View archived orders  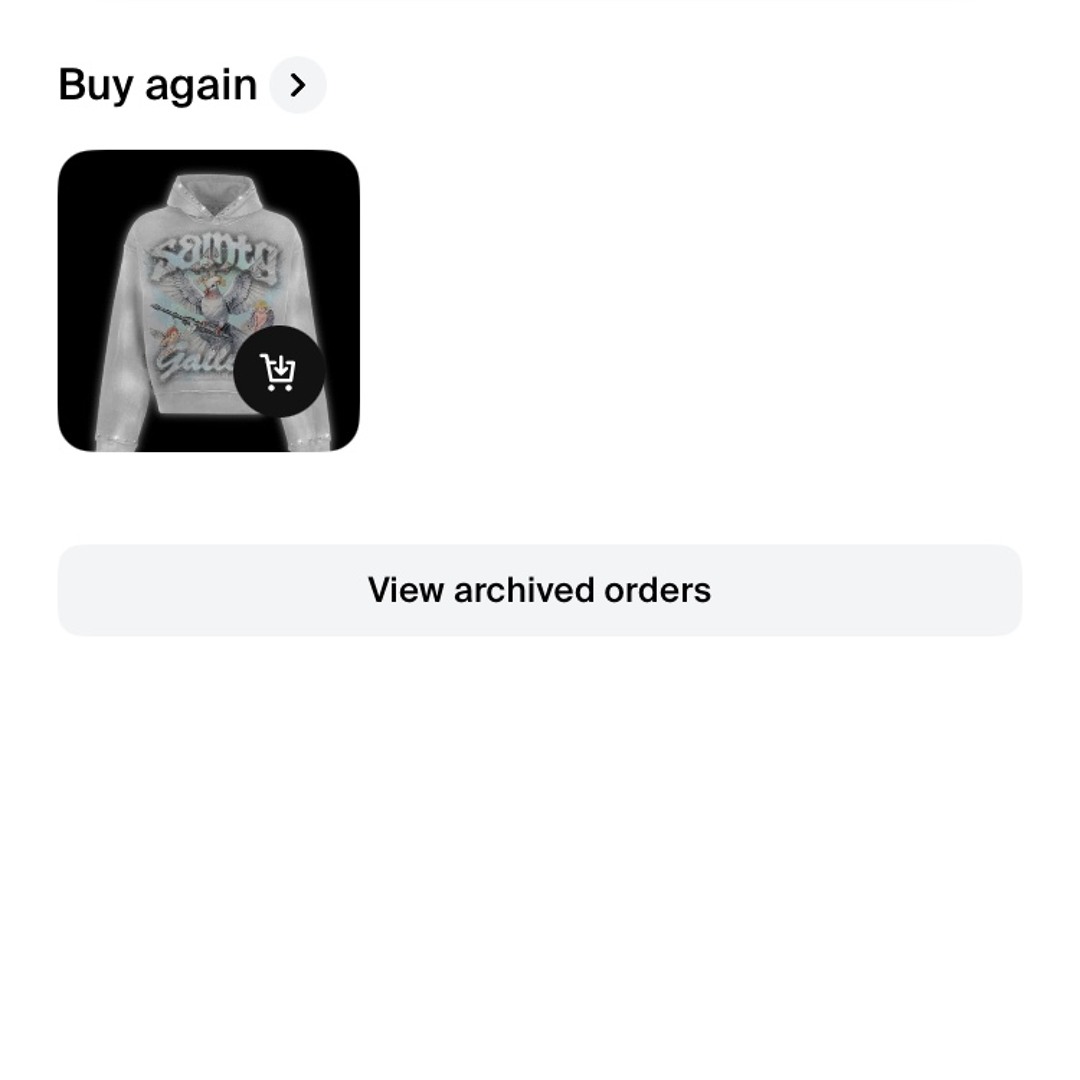[x=540, y=590]
